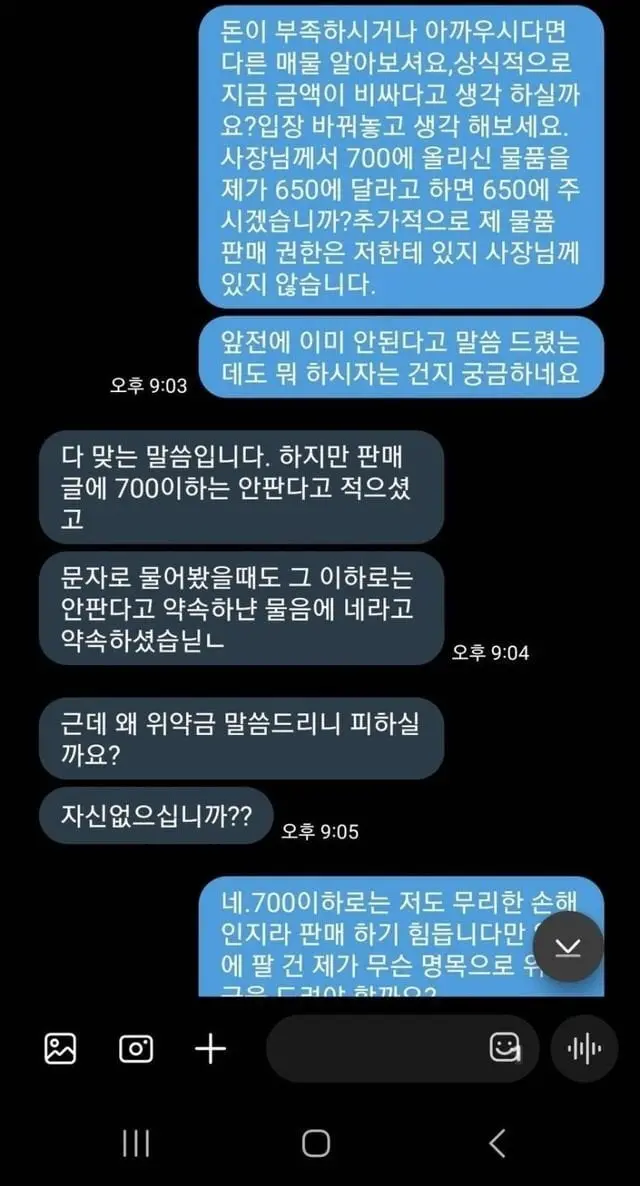Go to the home screen via the home button
Viewport: 640px width, 1186px height.
click(316, 1143)
